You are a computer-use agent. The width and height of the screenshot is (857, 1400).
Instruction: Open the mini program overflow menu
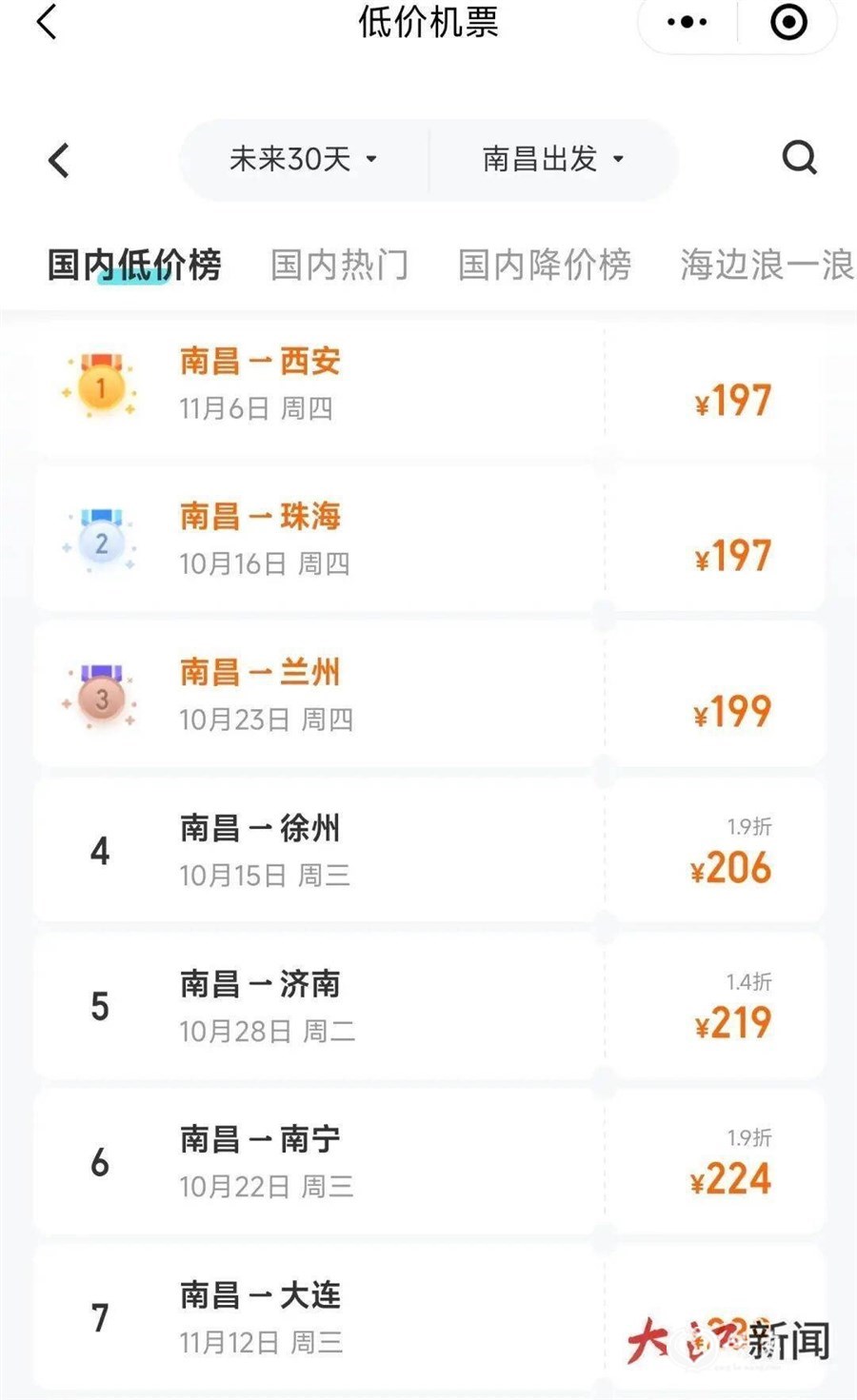coord(688,22)
